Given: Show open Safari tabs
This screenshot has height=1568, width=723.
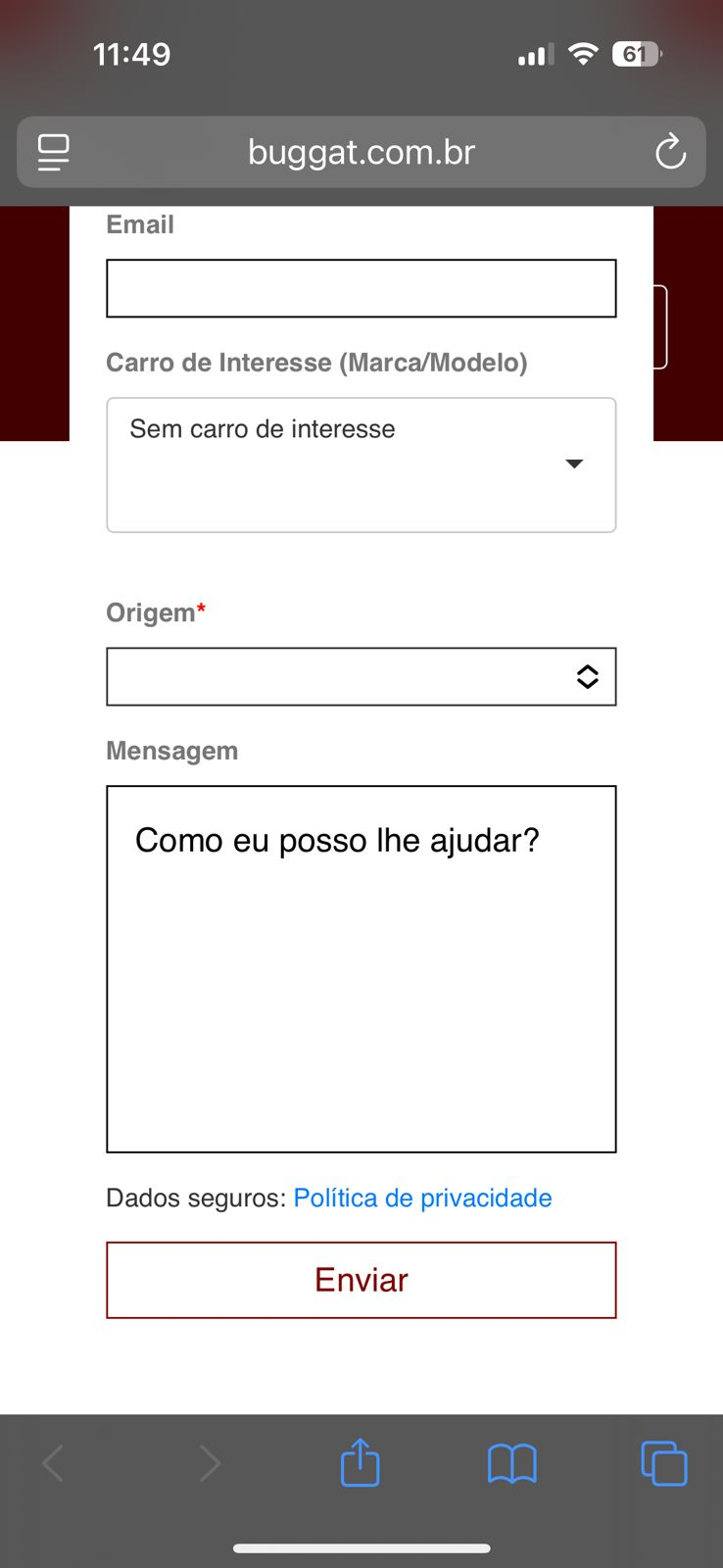Looking at the screenshot, I should click(663, 1463).
